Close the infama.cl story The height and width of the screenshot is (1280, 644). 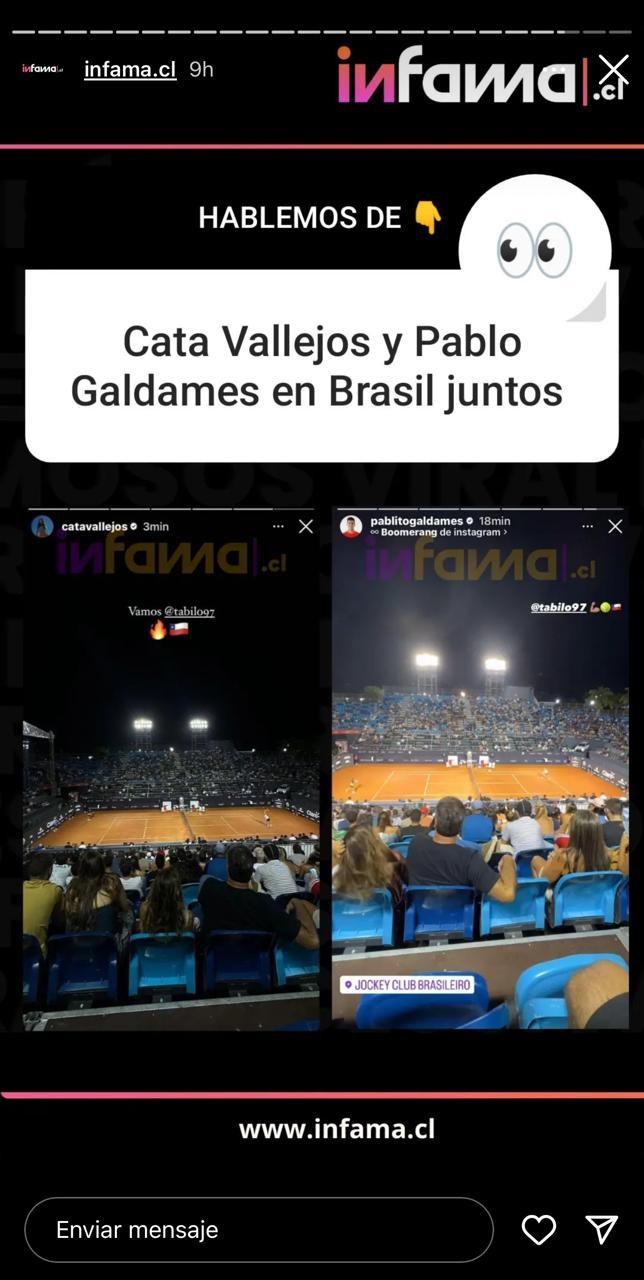(613, 69)
